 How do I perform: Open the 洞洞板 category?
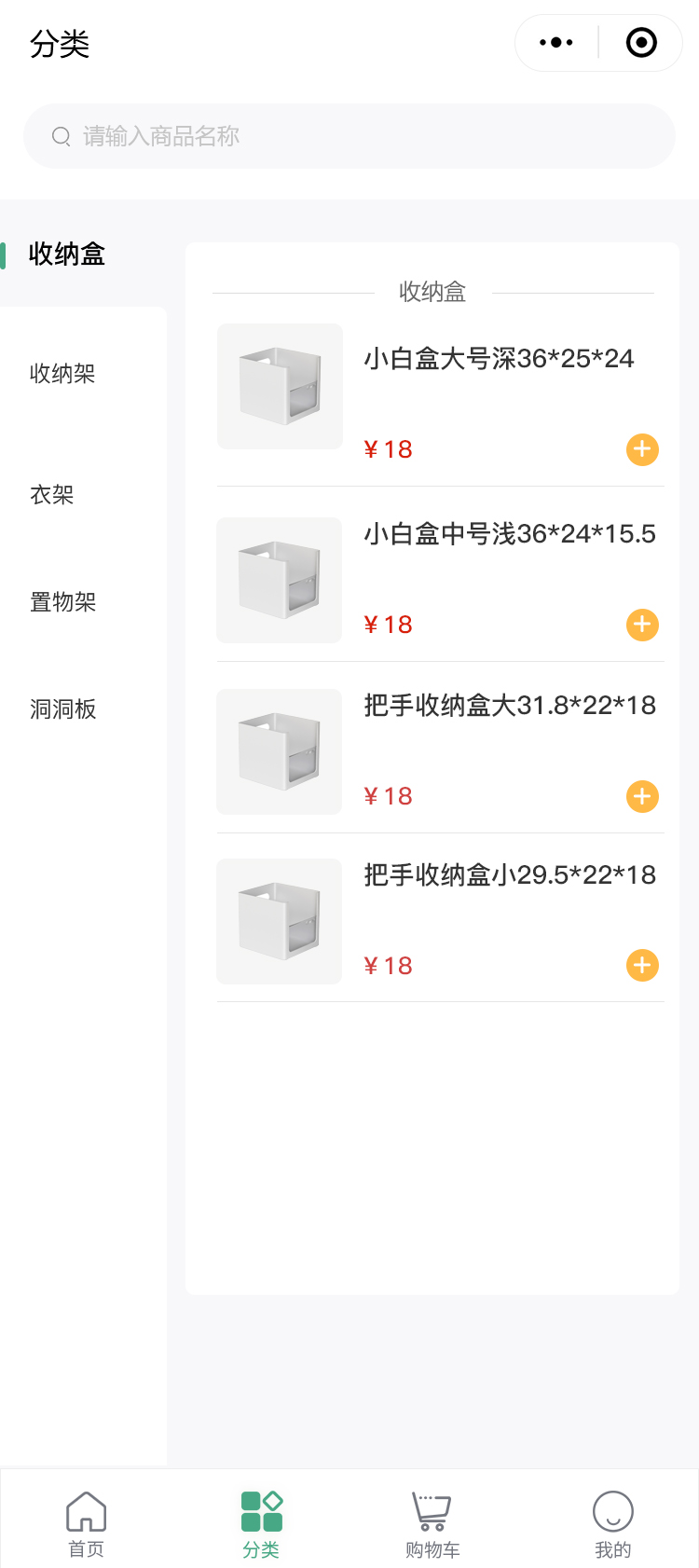click(x=63, y=709)
